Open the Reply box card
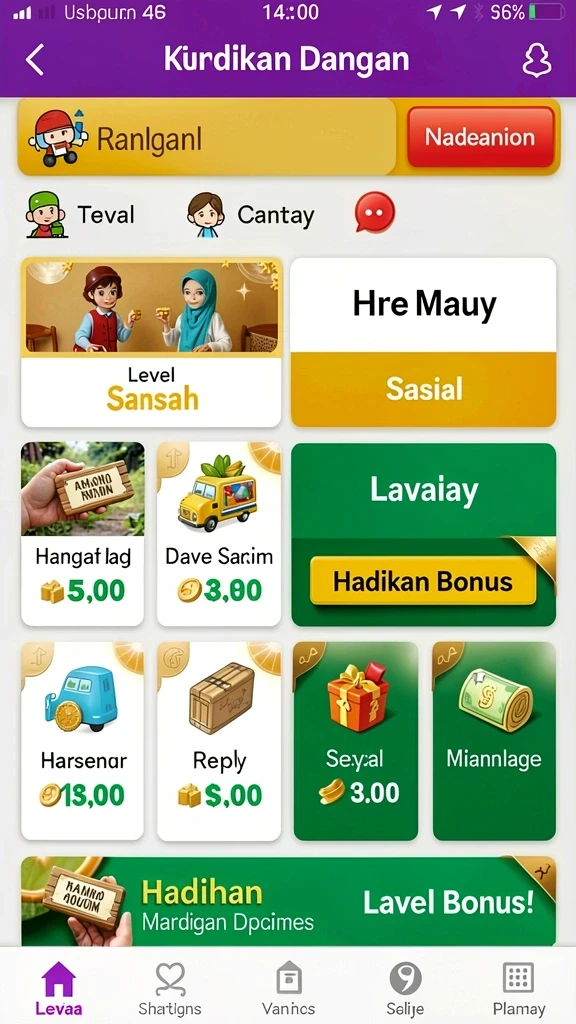576x1024 pixels. tap(219, 741)
